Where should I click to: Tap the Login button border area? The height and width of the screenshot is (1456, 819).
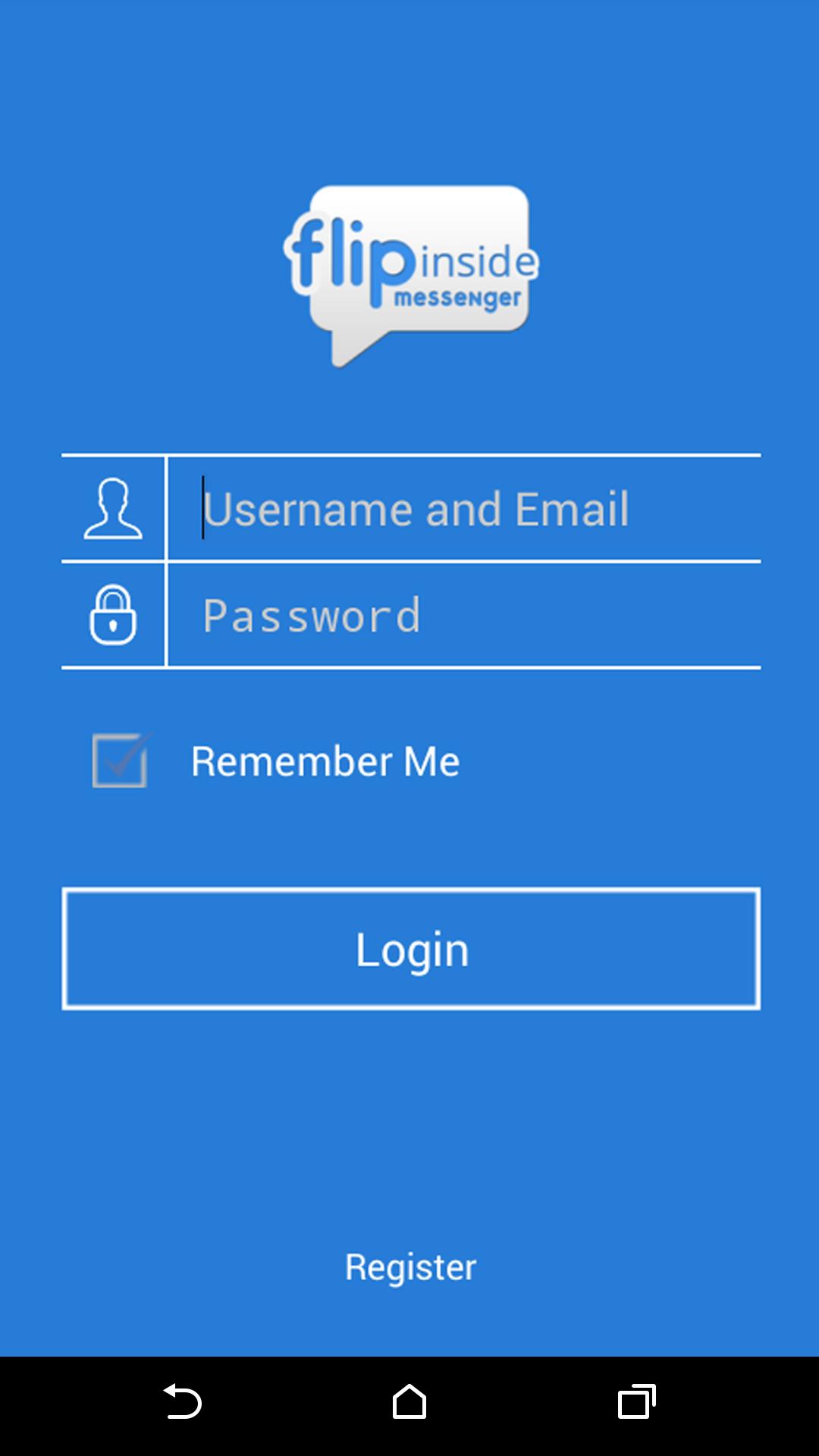409,948
